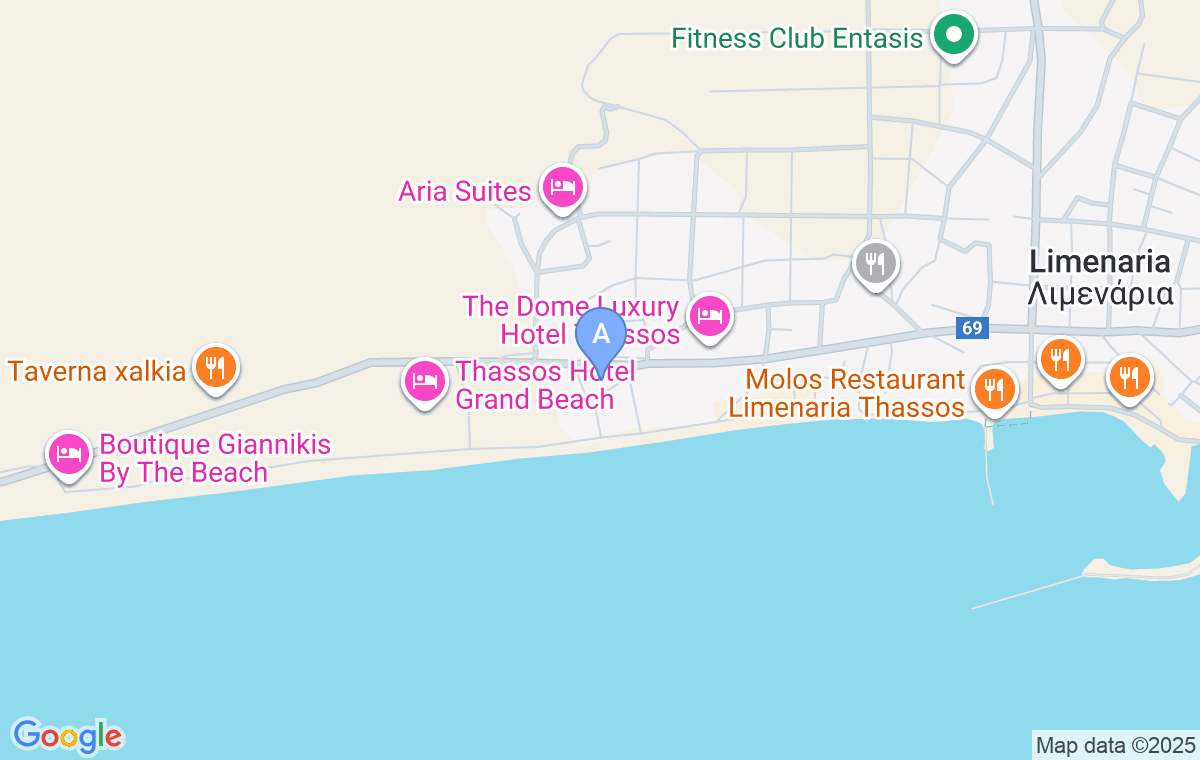Screen dimensions: 1200x760
Task: Select the Aria Suites hotel marker
Action: [562, 187]
